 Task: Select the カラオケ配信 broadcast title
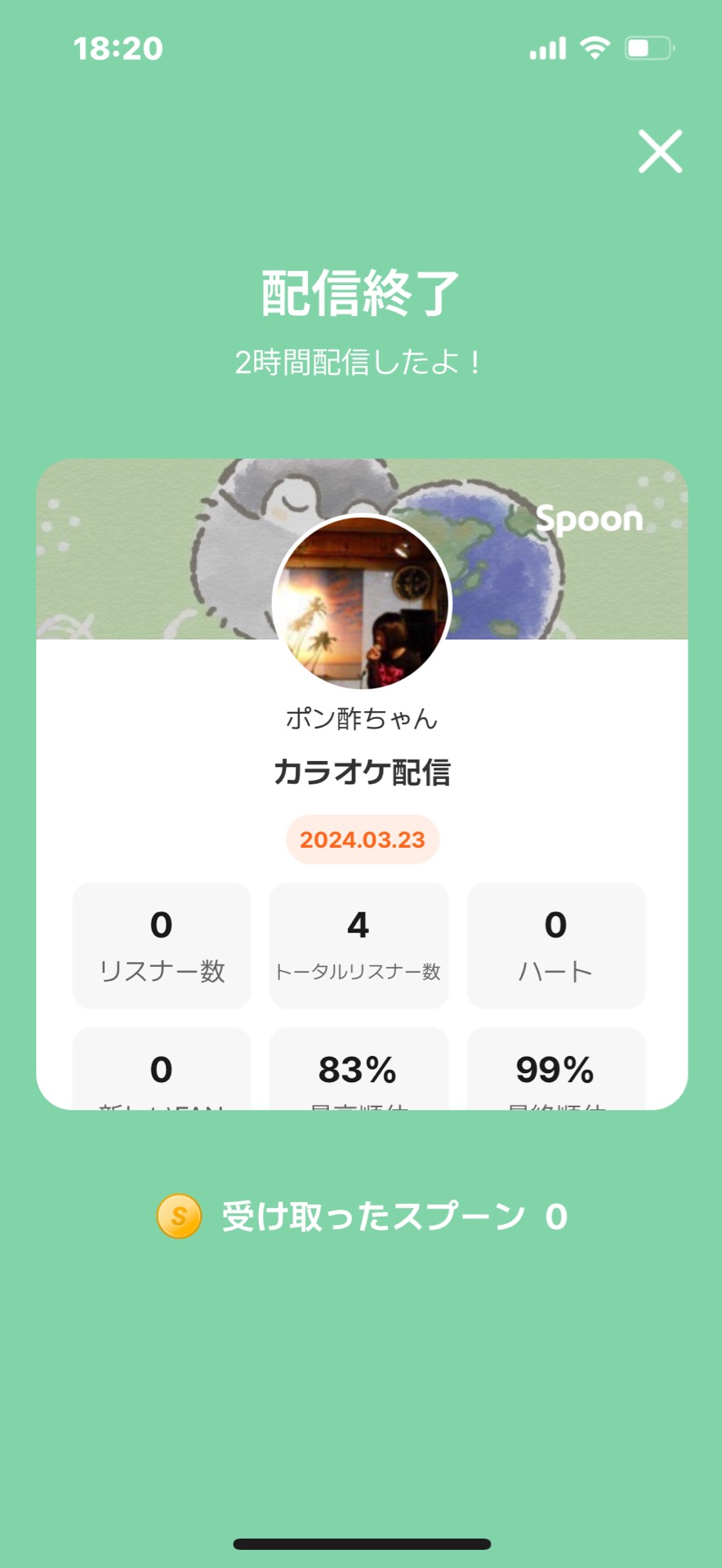tap(362, 773)
